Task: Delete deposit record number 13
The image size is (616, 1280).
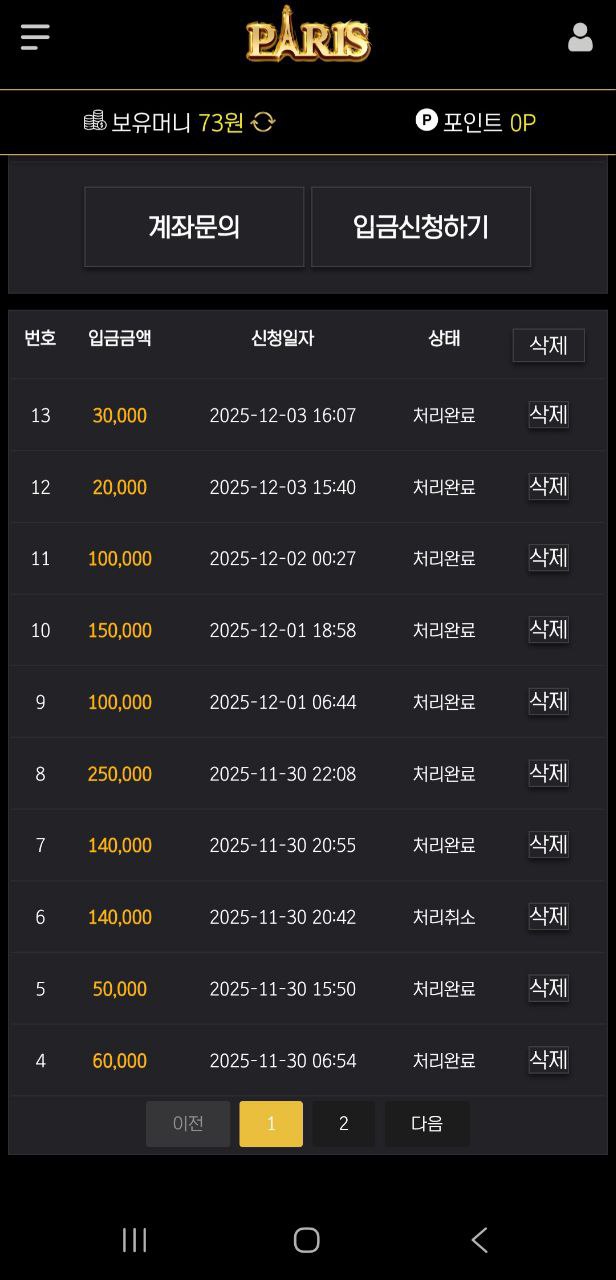Action: [x=549, y=414]
